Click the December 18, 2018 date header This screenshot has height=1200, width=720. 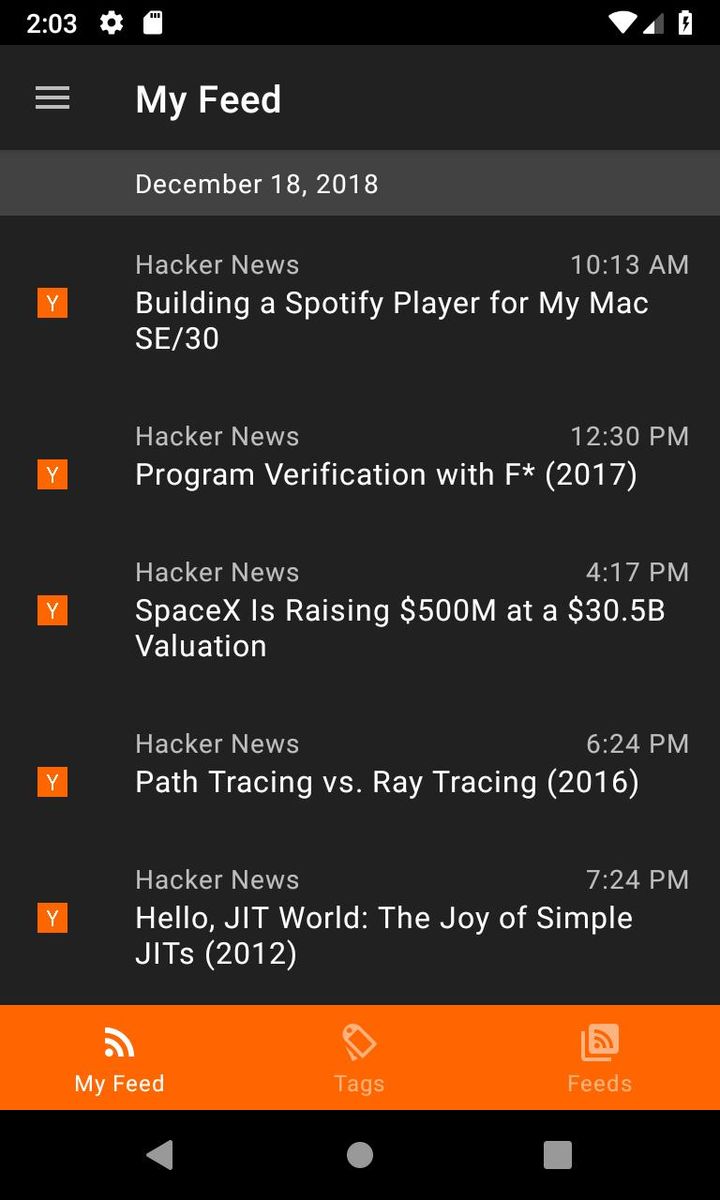[256, 184]
